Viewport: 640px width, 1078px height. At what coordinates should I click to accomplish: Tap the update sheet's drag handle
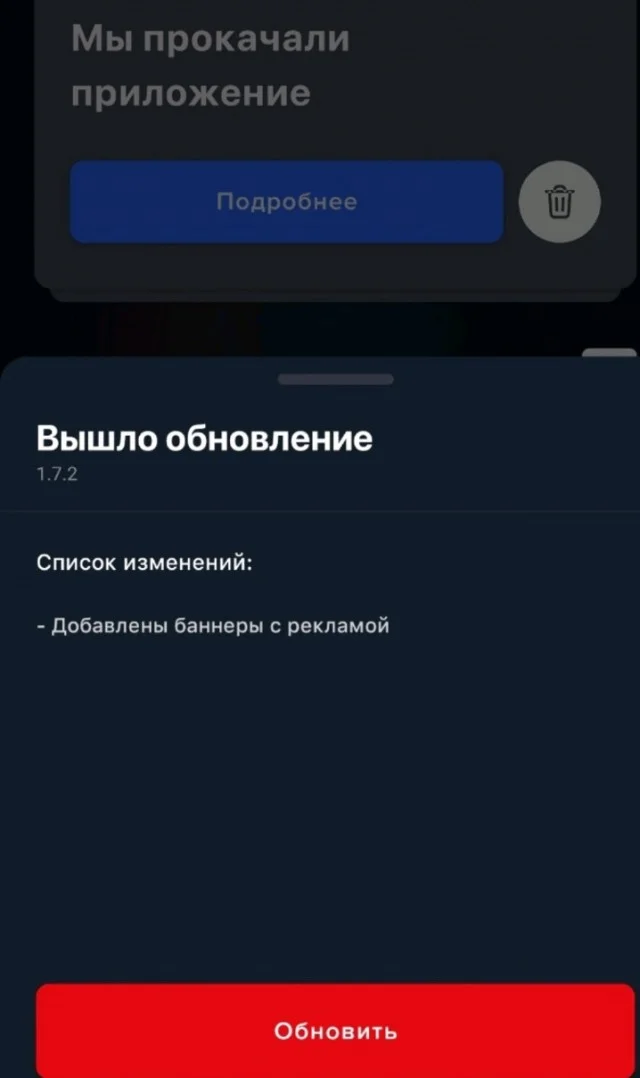point(336,380)
